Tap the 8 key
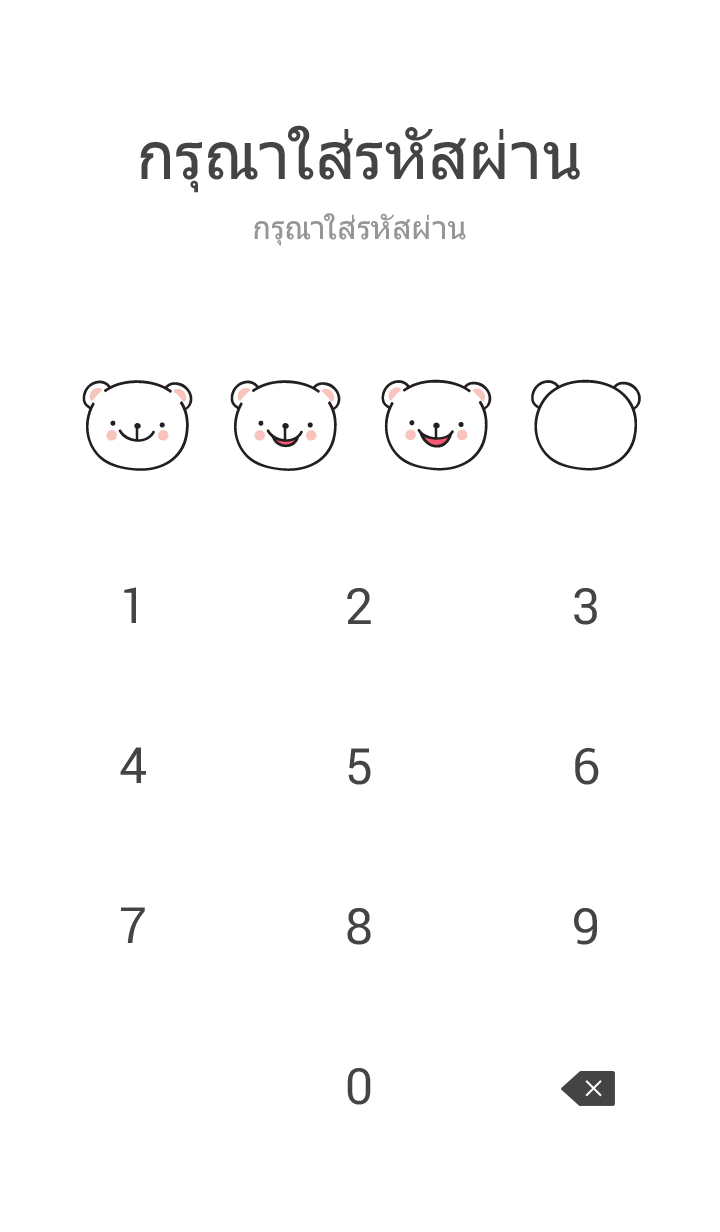Screen dimensions: 720x1232 click(x=359, y=927)
